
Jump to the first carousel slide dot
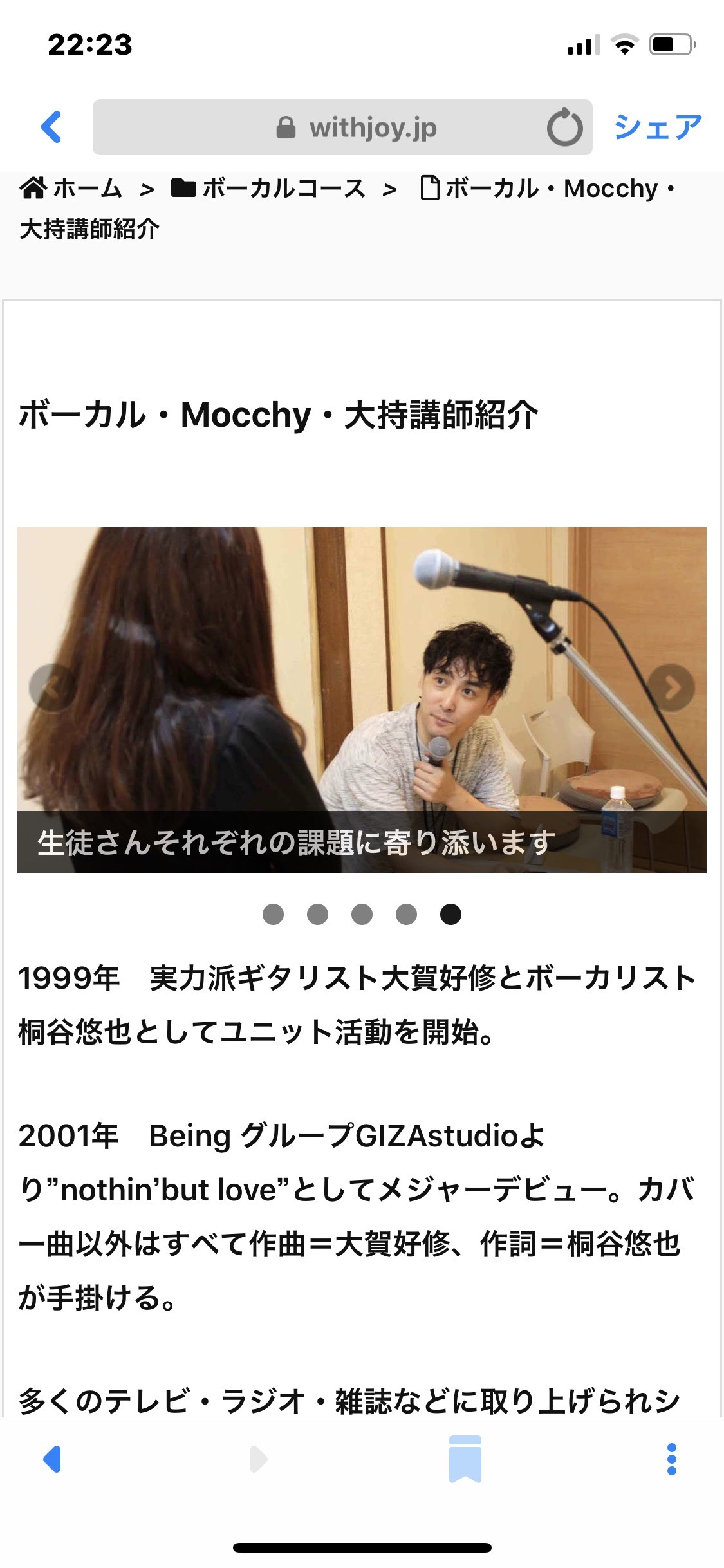pos(273,914)
